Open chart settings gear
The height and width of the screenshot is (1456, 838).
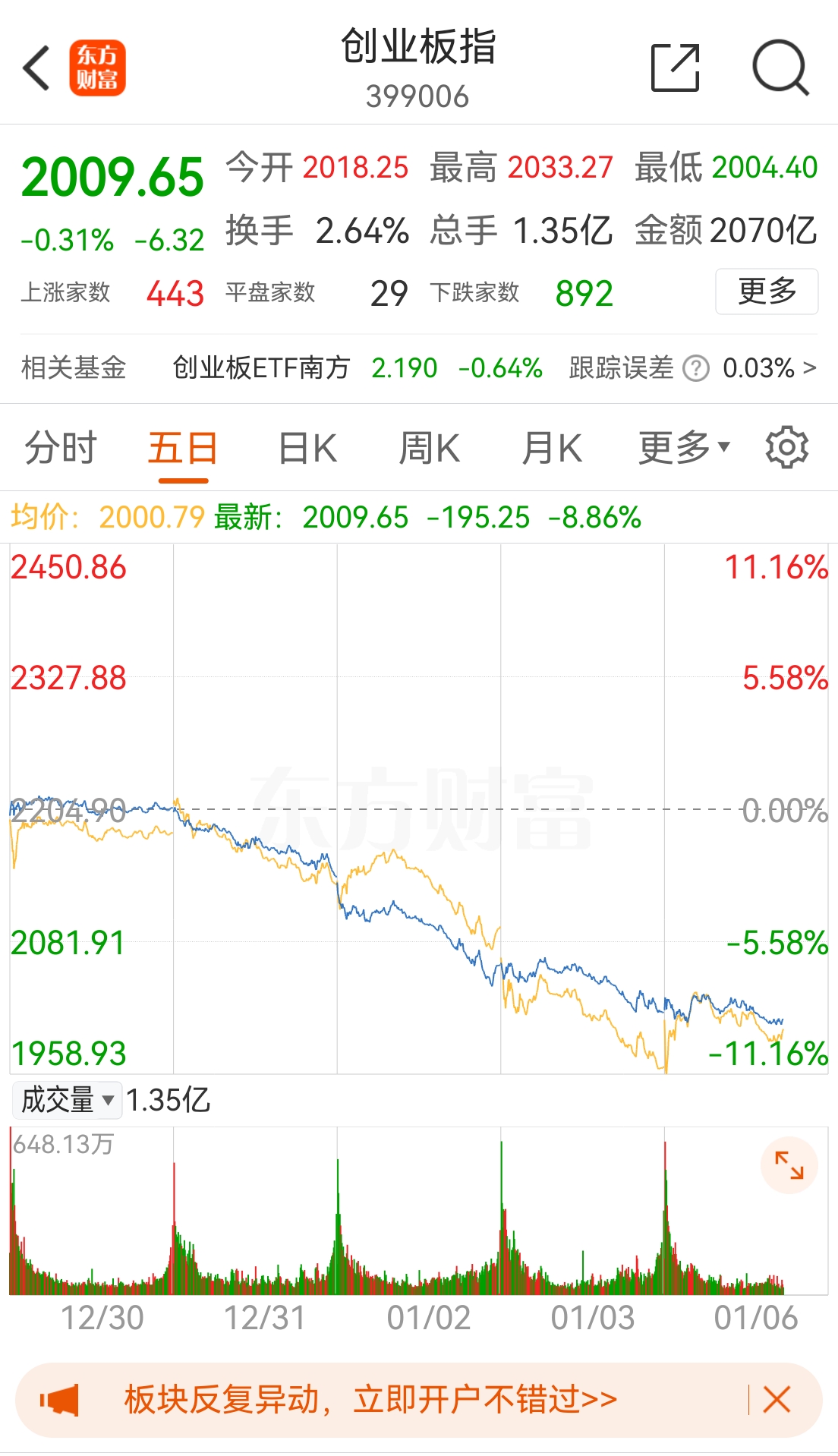(x=786, y=448)
